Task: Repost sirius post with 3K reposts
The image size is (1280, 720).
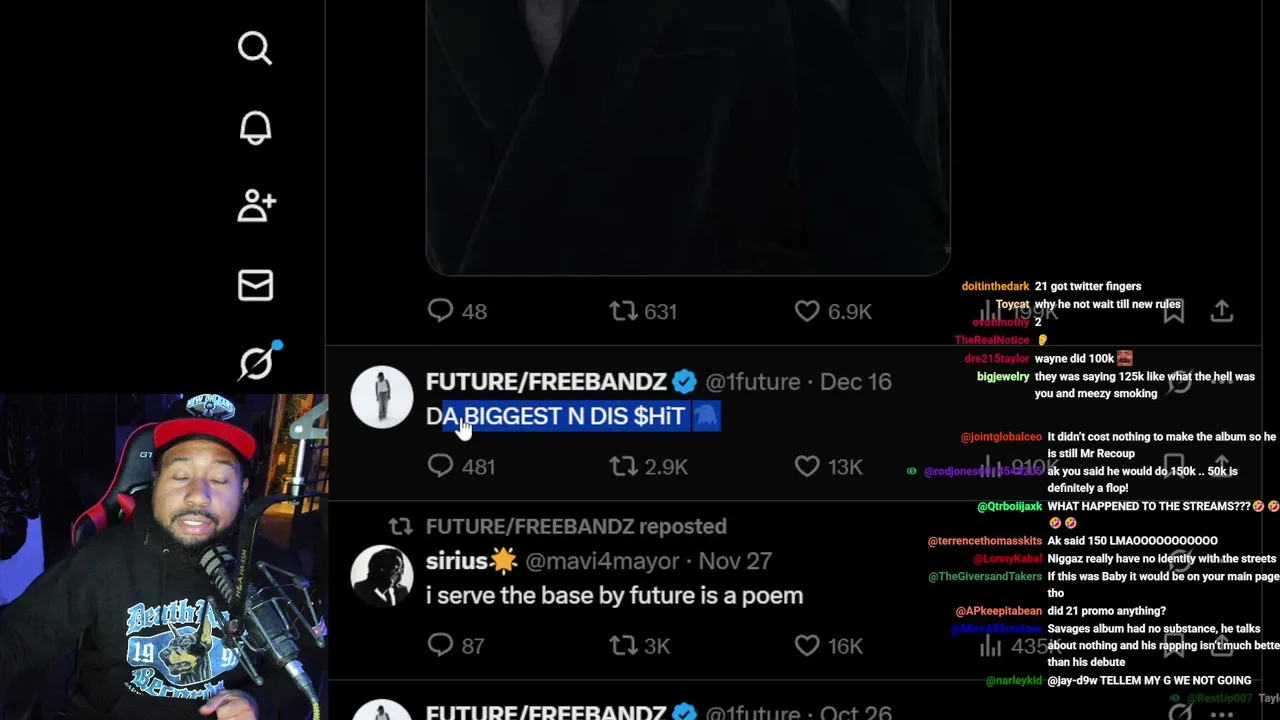Action: 624,645
